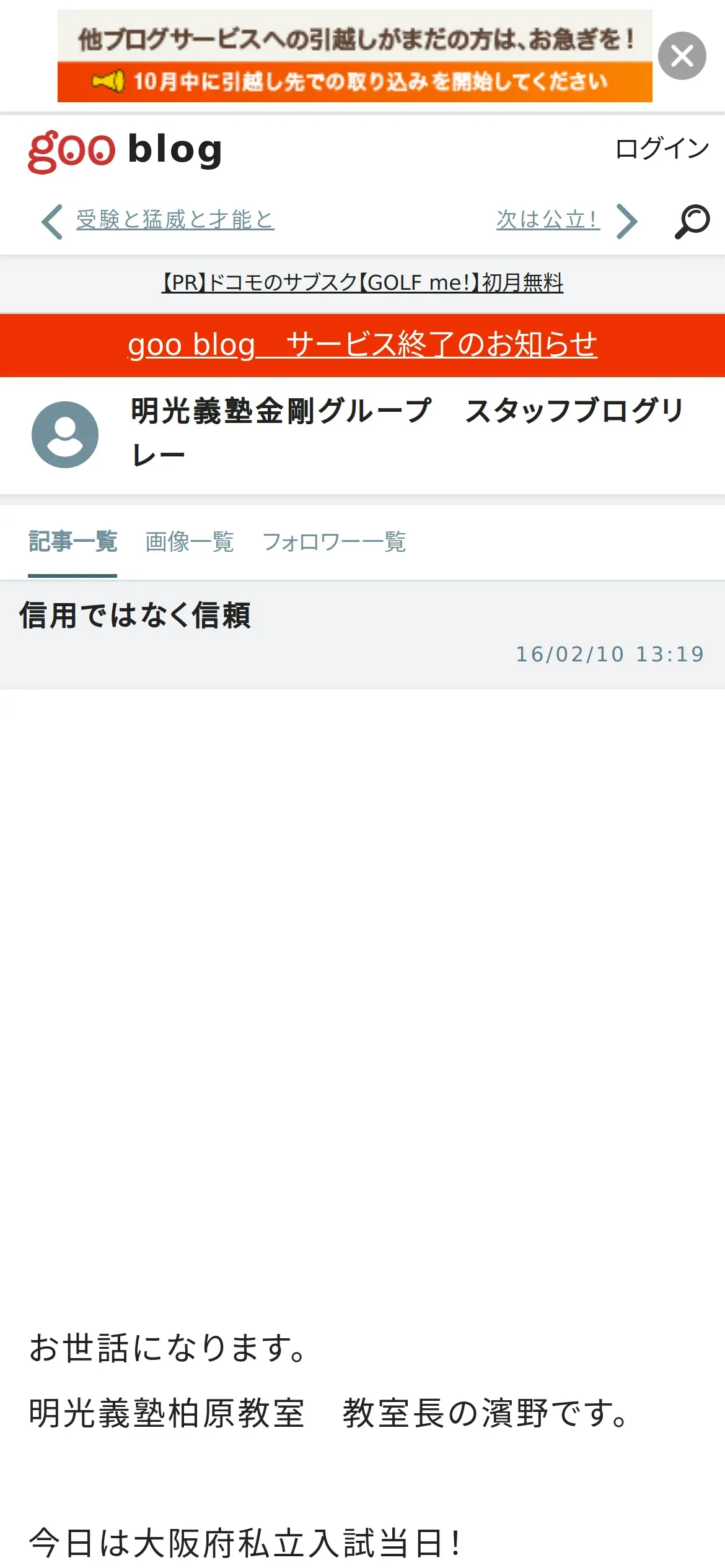
Task: Dismiss the blog migration banner ad
Action: [x=682, y=56]
